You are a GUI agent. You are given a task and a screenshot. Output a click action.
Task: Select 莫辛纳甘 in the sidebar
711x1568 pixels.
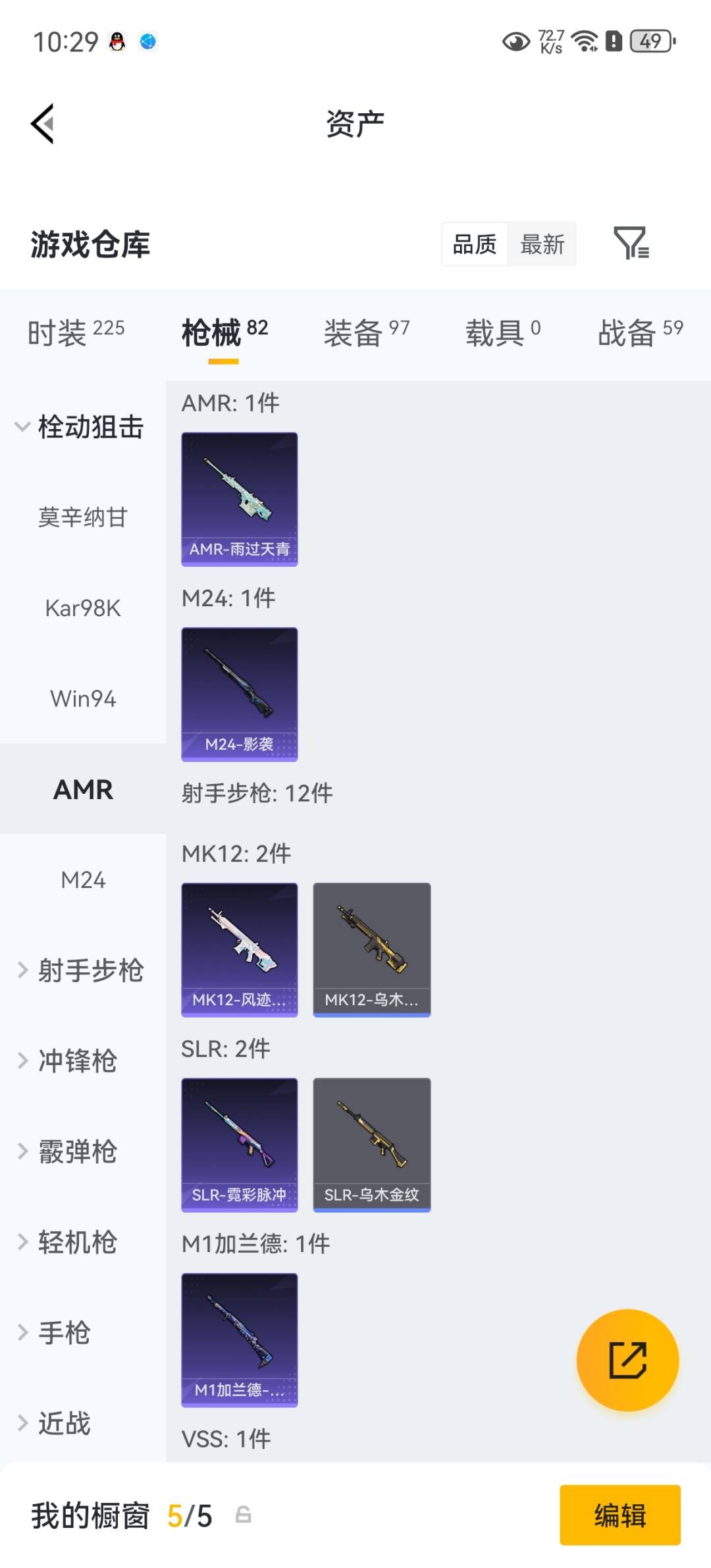pyautogui.click(x=84, y=517)
